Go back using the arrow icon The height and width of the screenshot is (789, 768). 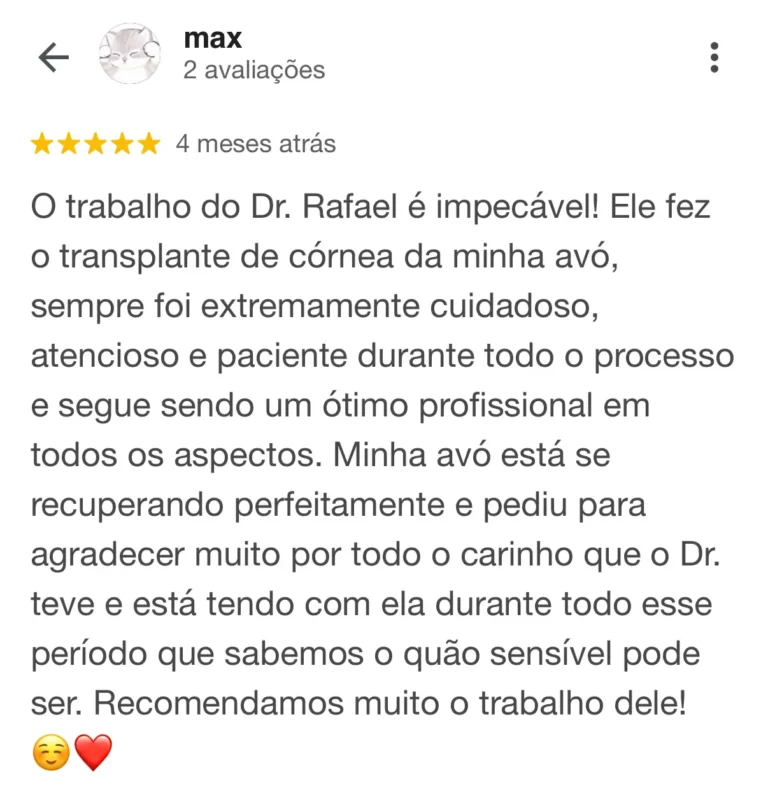click(x=53, y=57)
